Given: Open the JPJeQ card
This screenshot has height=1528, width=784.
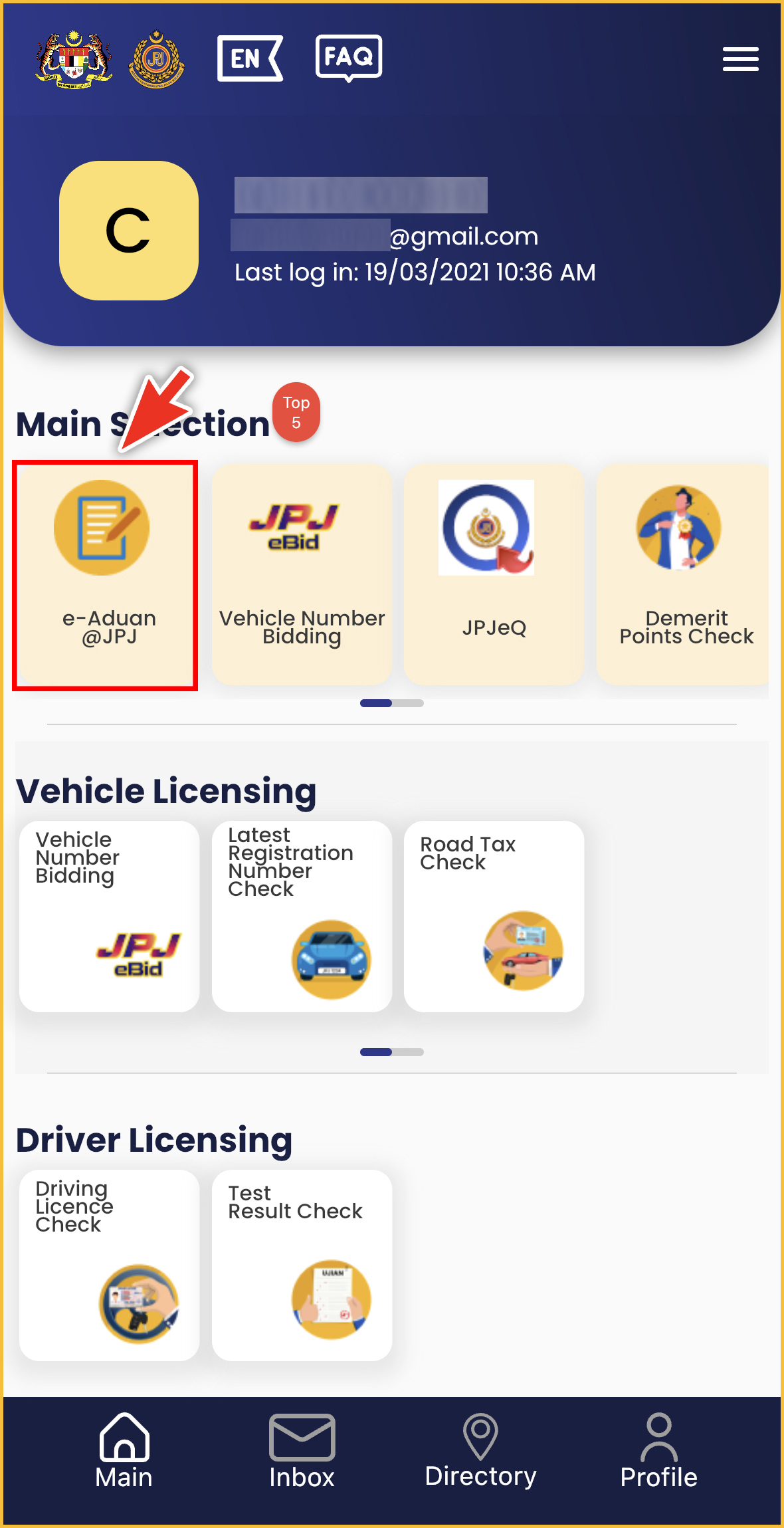Looking at the screenshot, I should [x=494, y=576].
